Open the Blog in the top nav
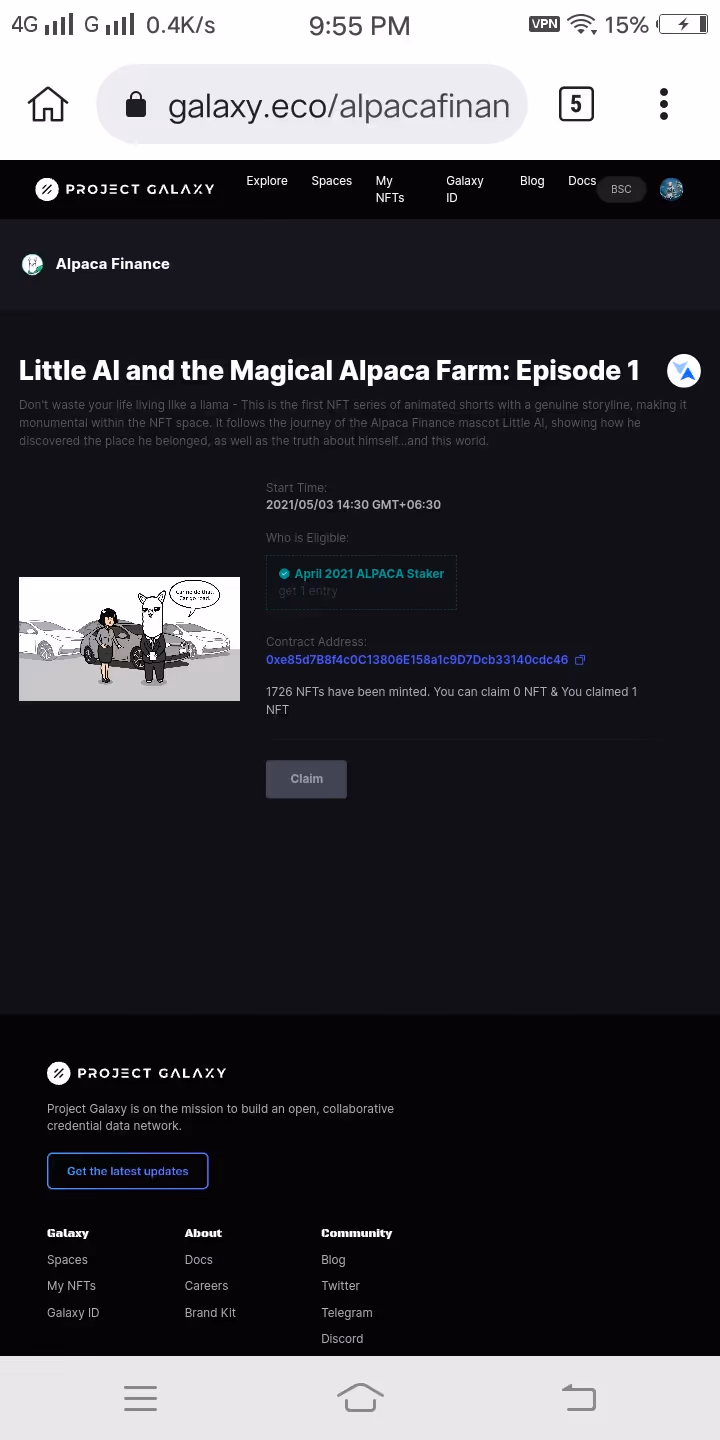The height and width of the screenshot is (1440, 720). tap(532, 181)
